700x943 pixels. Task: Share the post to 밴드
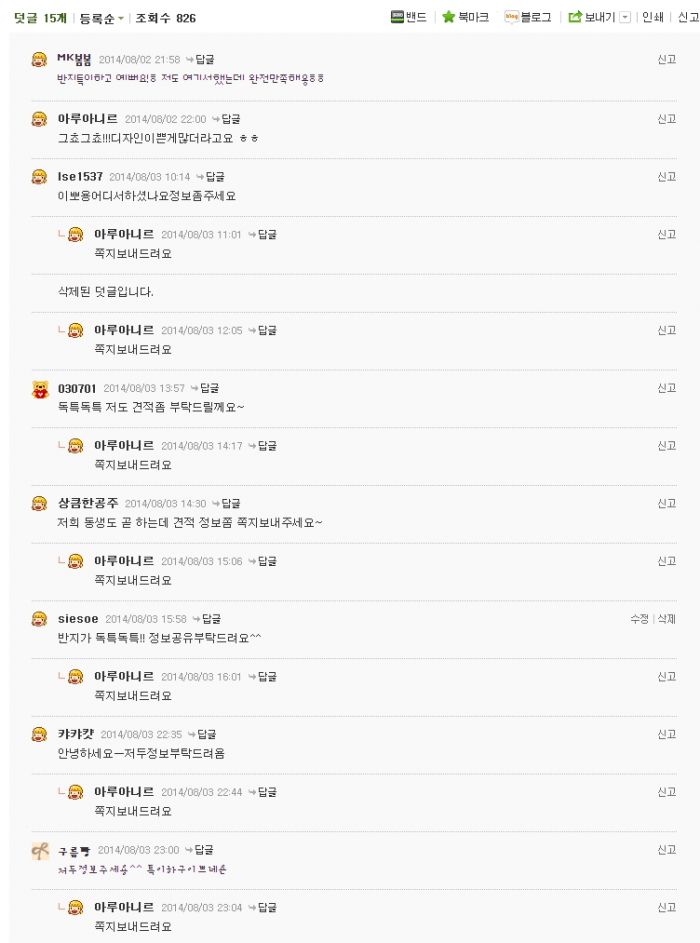pos(408,18)
